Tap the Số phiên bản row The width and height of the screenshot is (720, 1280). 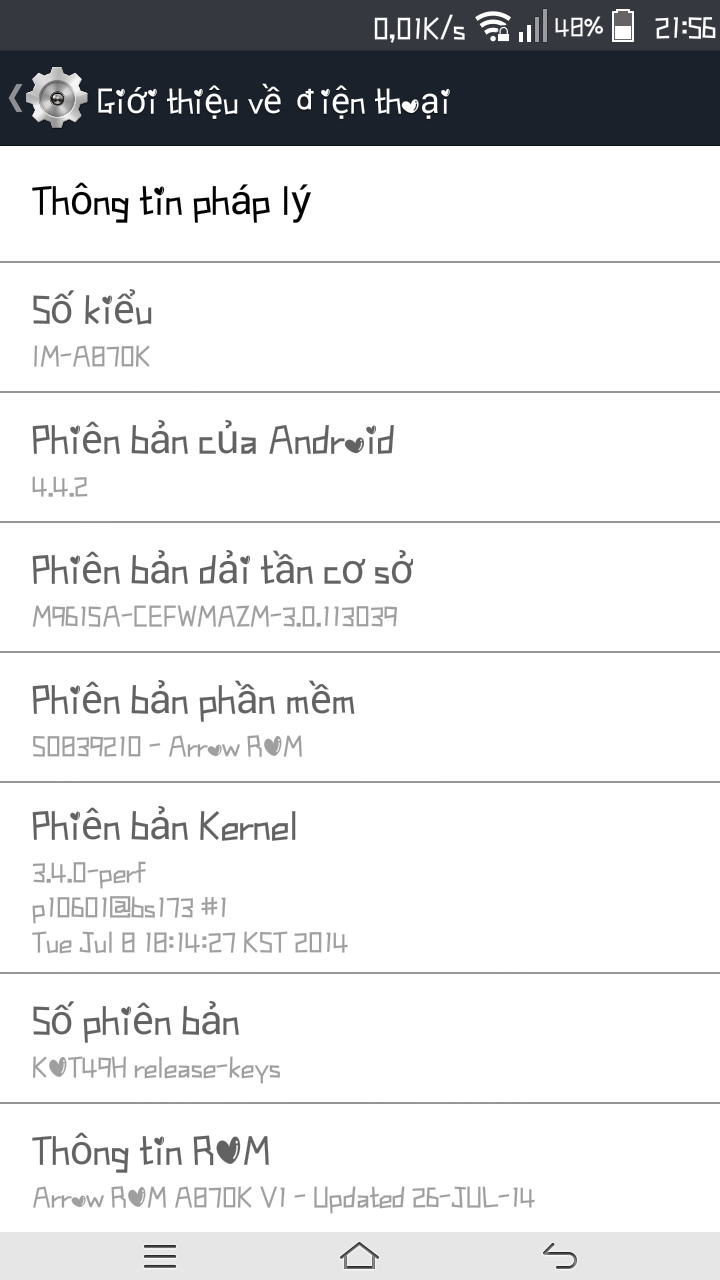pyautogui.click(x=360, y=1038)
